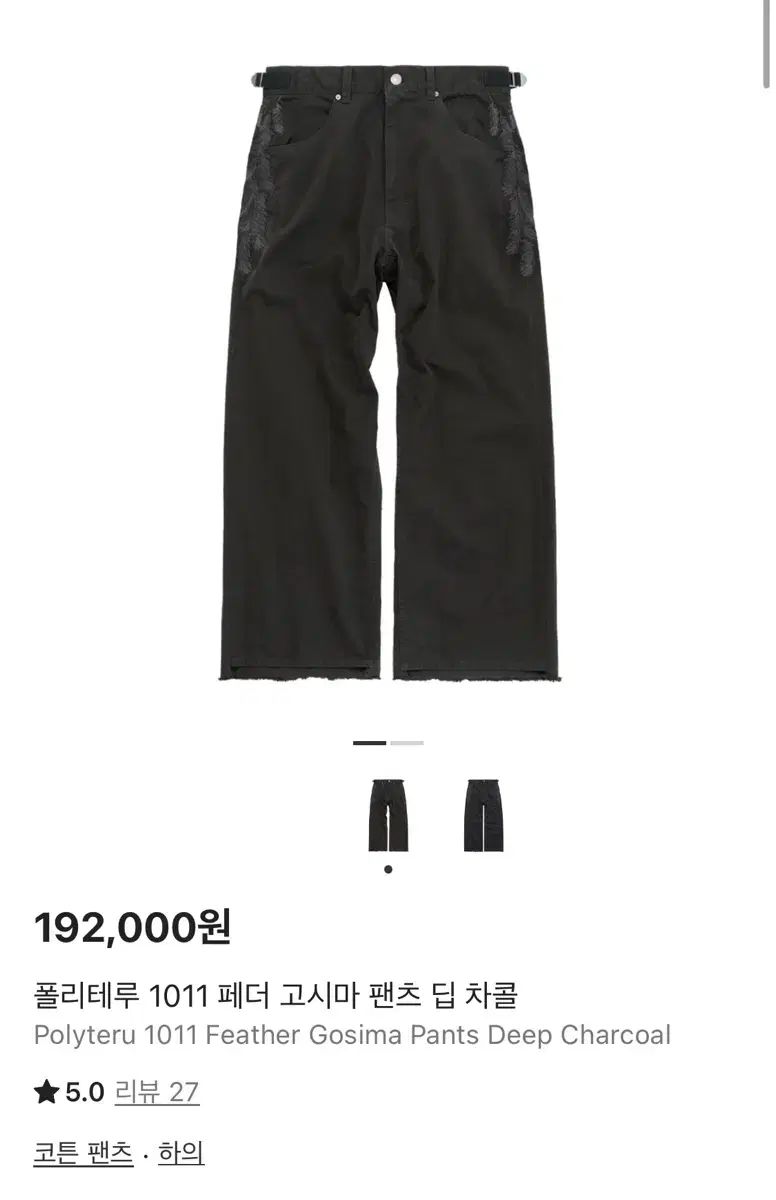This screenshot has width=776, height=1200.
Task: Open the main pants product image
Action: 388,370
